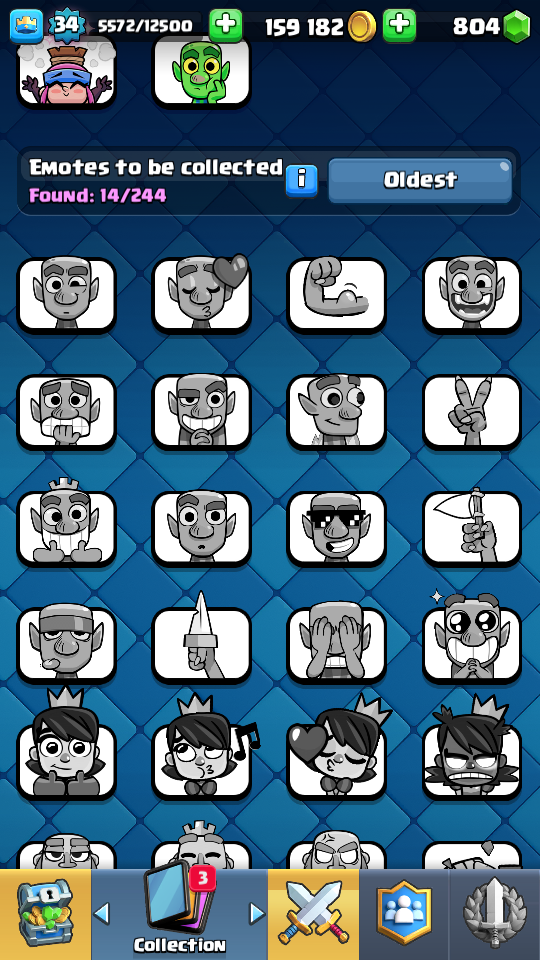Select the goblin covering face emote
Viewport: 540px width, 960px height.
[337, 644]
